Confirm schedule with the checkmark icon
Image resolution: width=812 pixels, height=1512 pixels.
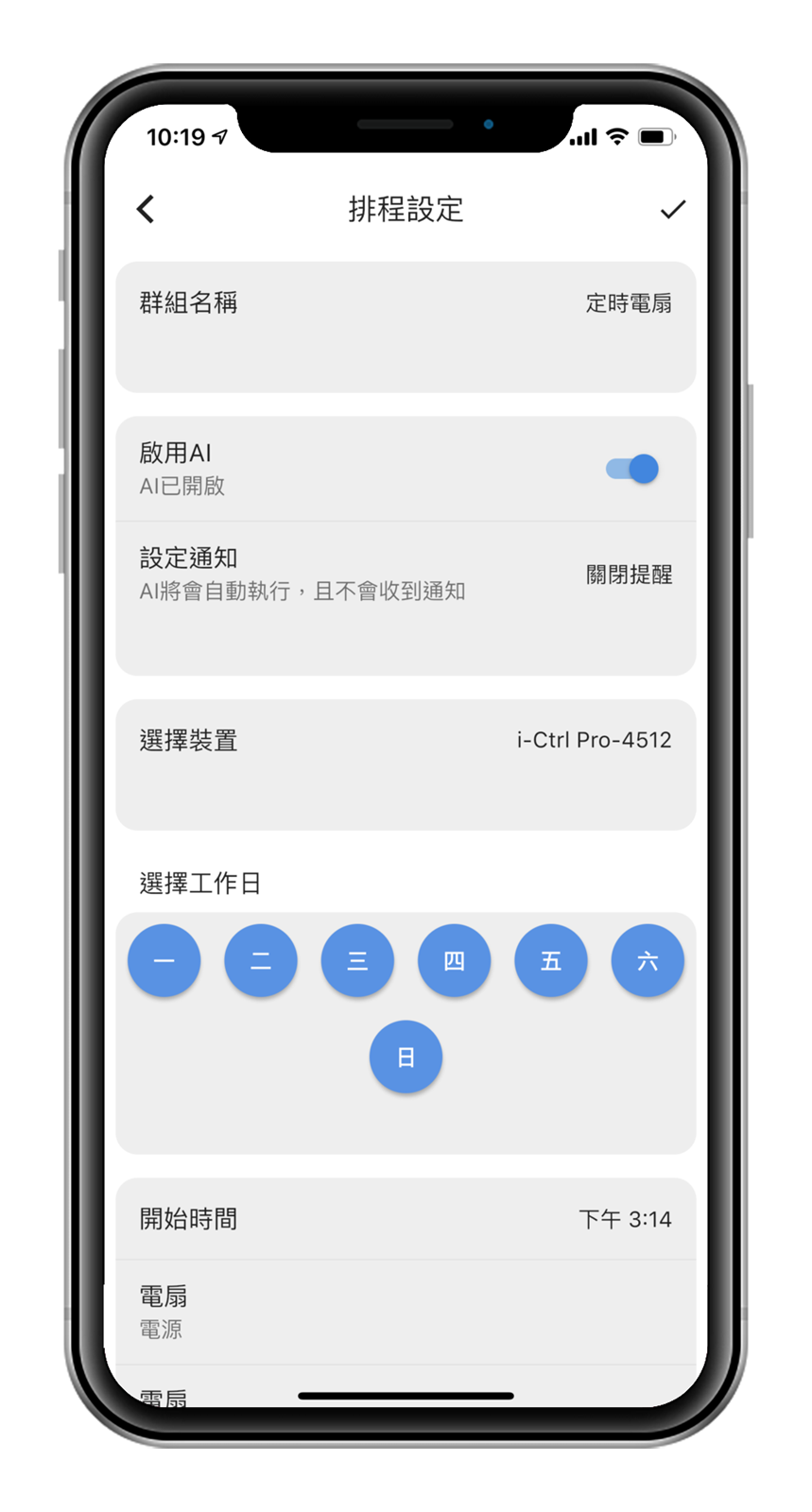pos(672,209)
